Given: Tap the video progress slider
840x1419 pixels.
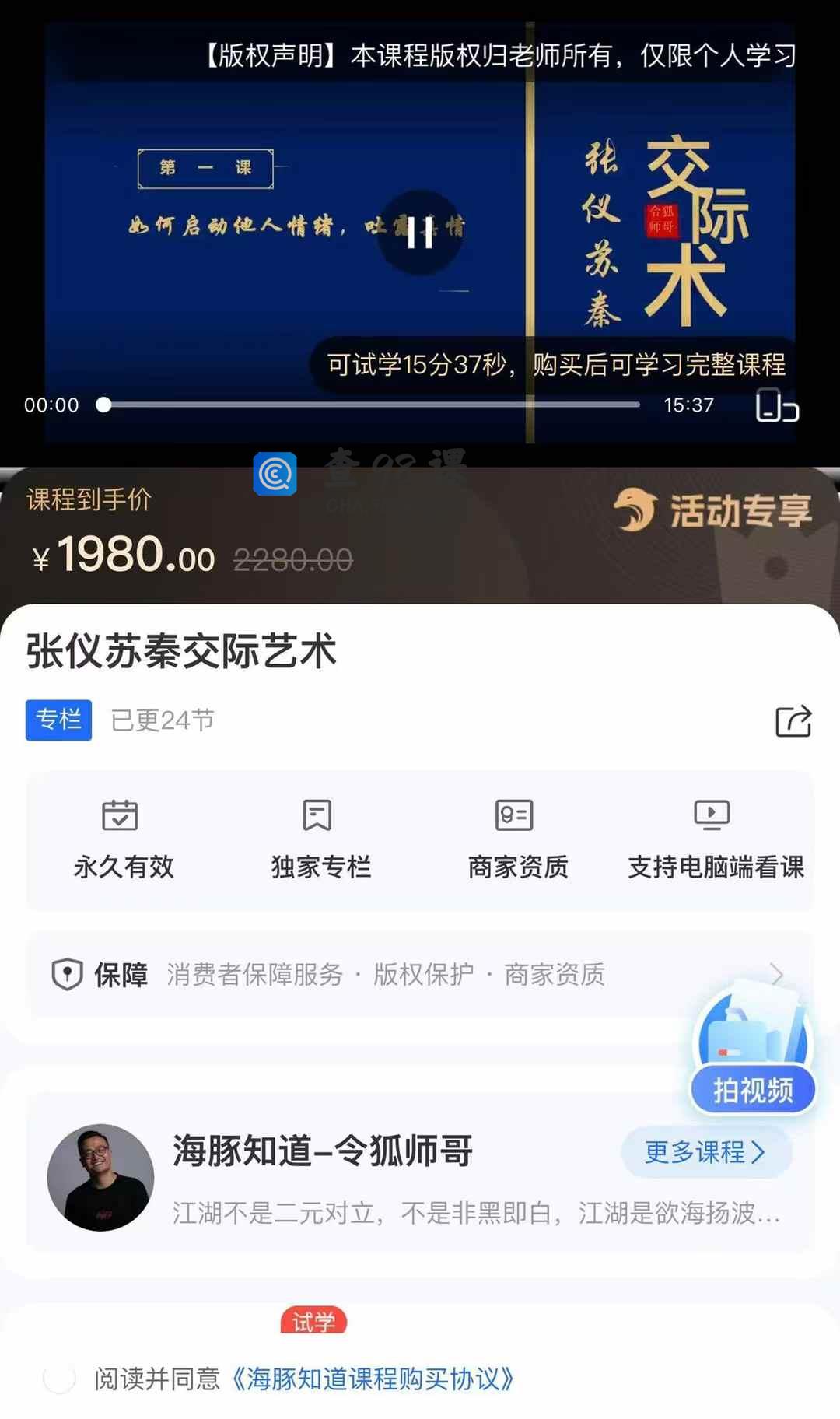Looking at the screenshot, I should click(371, 405).
